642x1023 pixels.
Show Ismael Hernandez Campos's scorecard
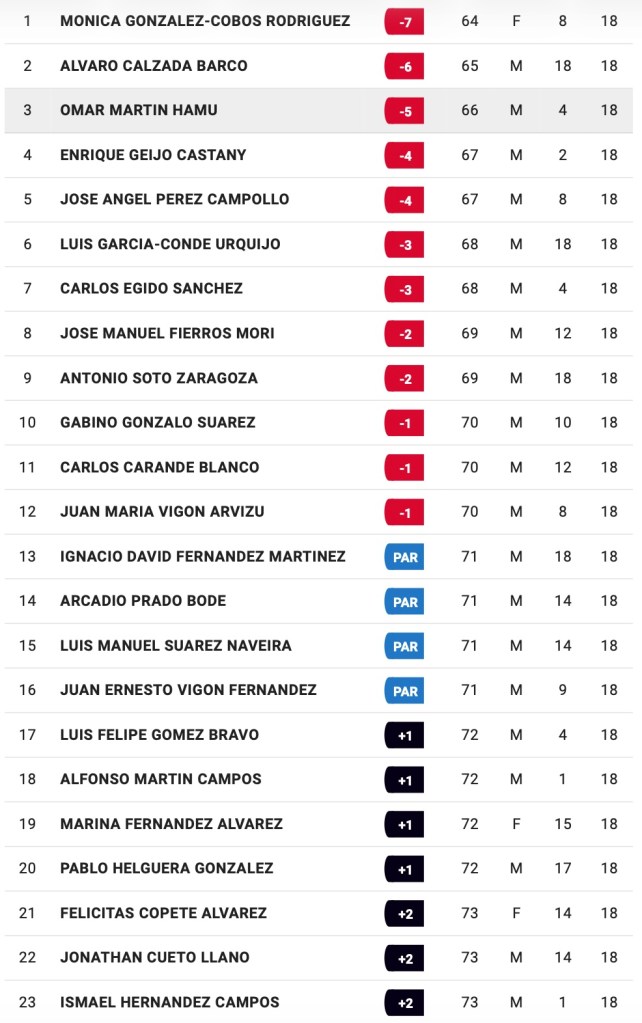click(x=169, y=1002)
